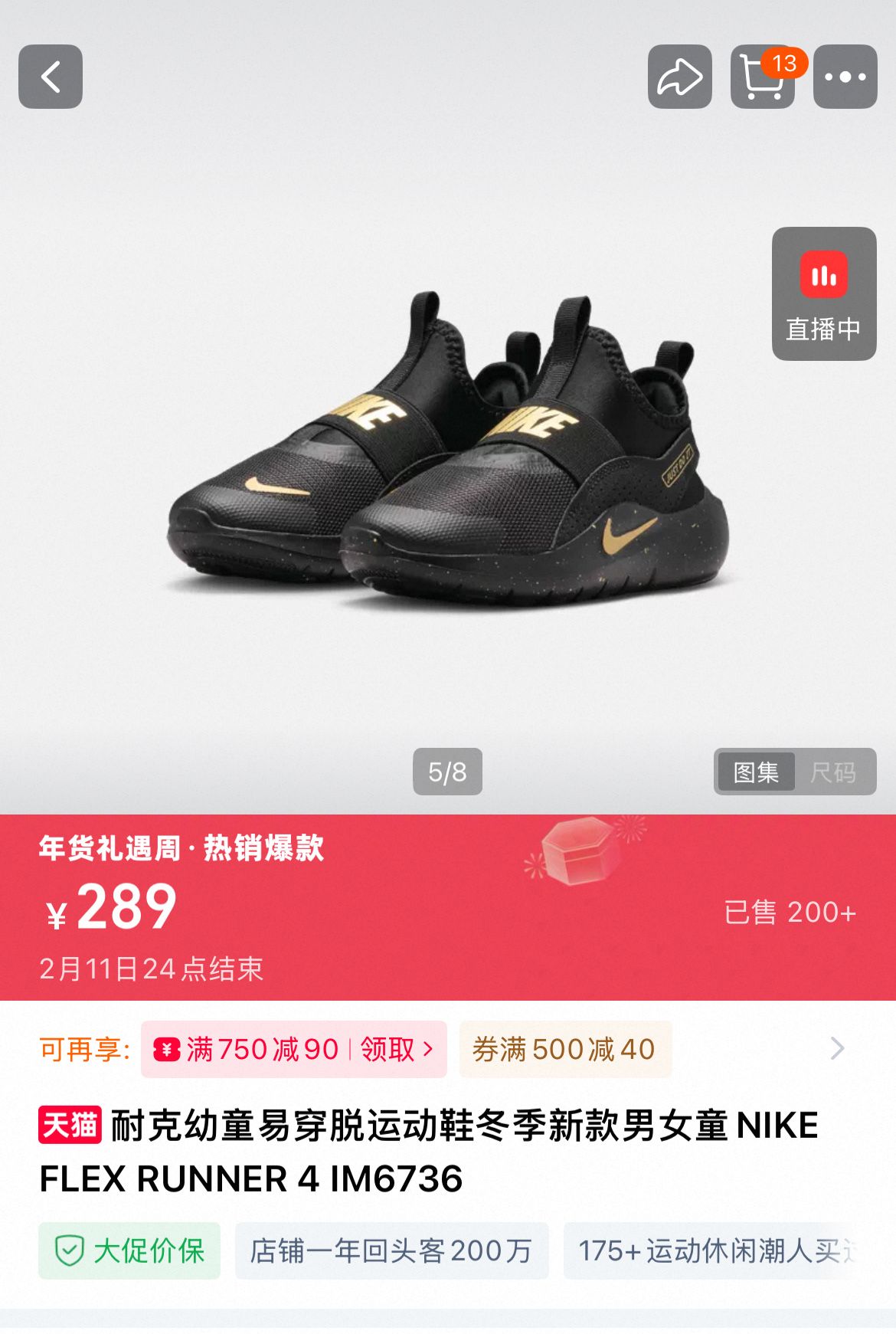Go back using the top-left arrow

(51, 77)
